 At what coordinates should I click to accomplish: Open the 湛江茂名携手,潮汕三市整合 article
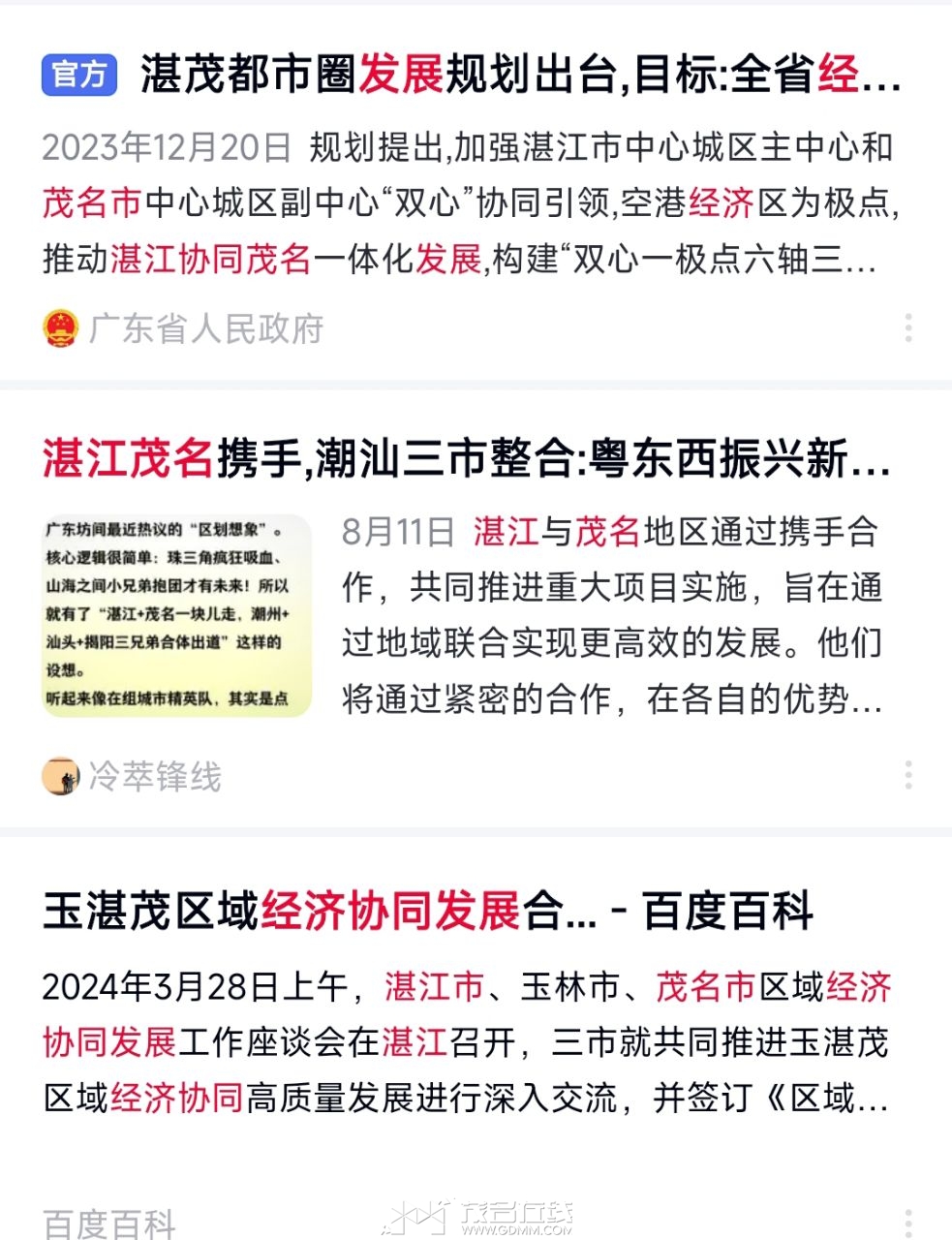coord(465,458)
